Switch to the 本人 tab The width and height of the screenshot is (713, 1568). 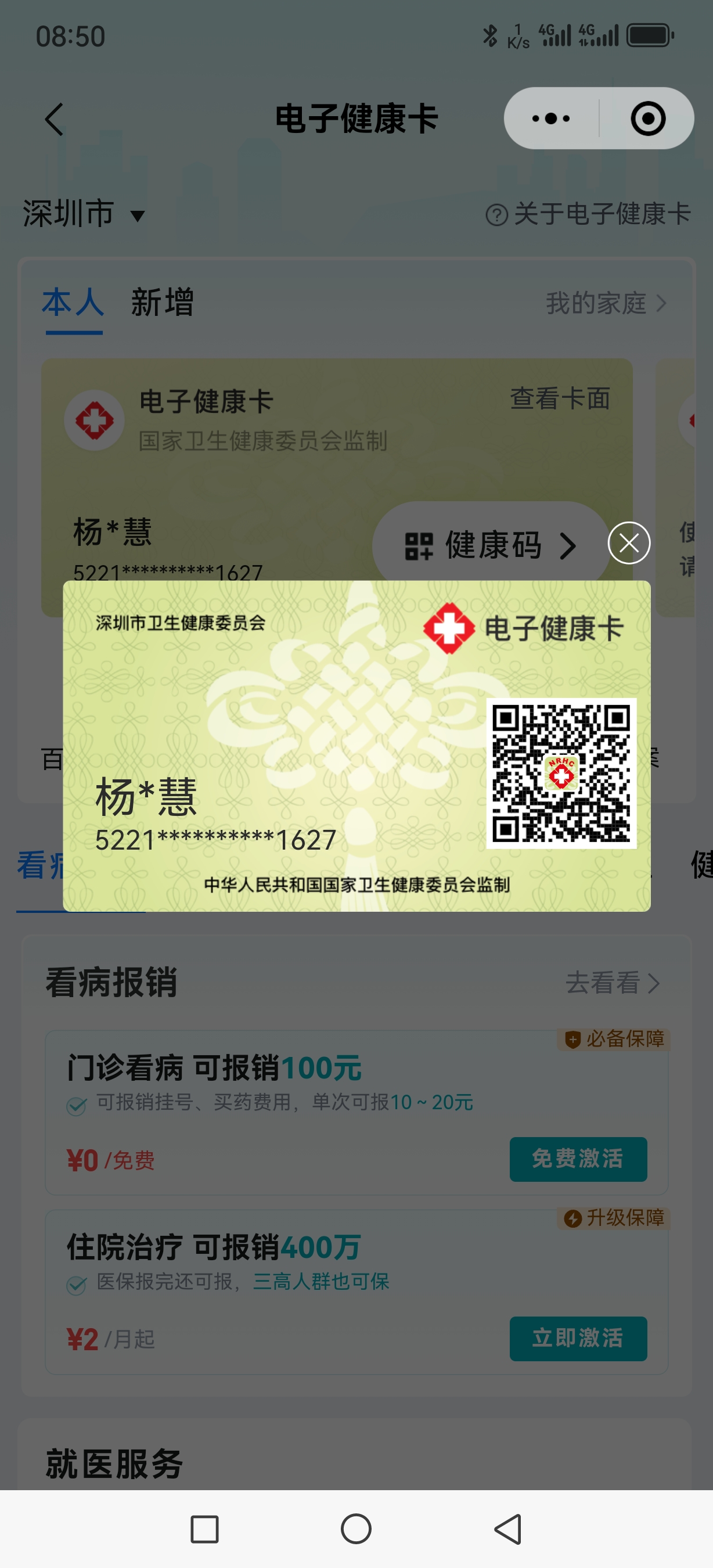coord(73,303)
